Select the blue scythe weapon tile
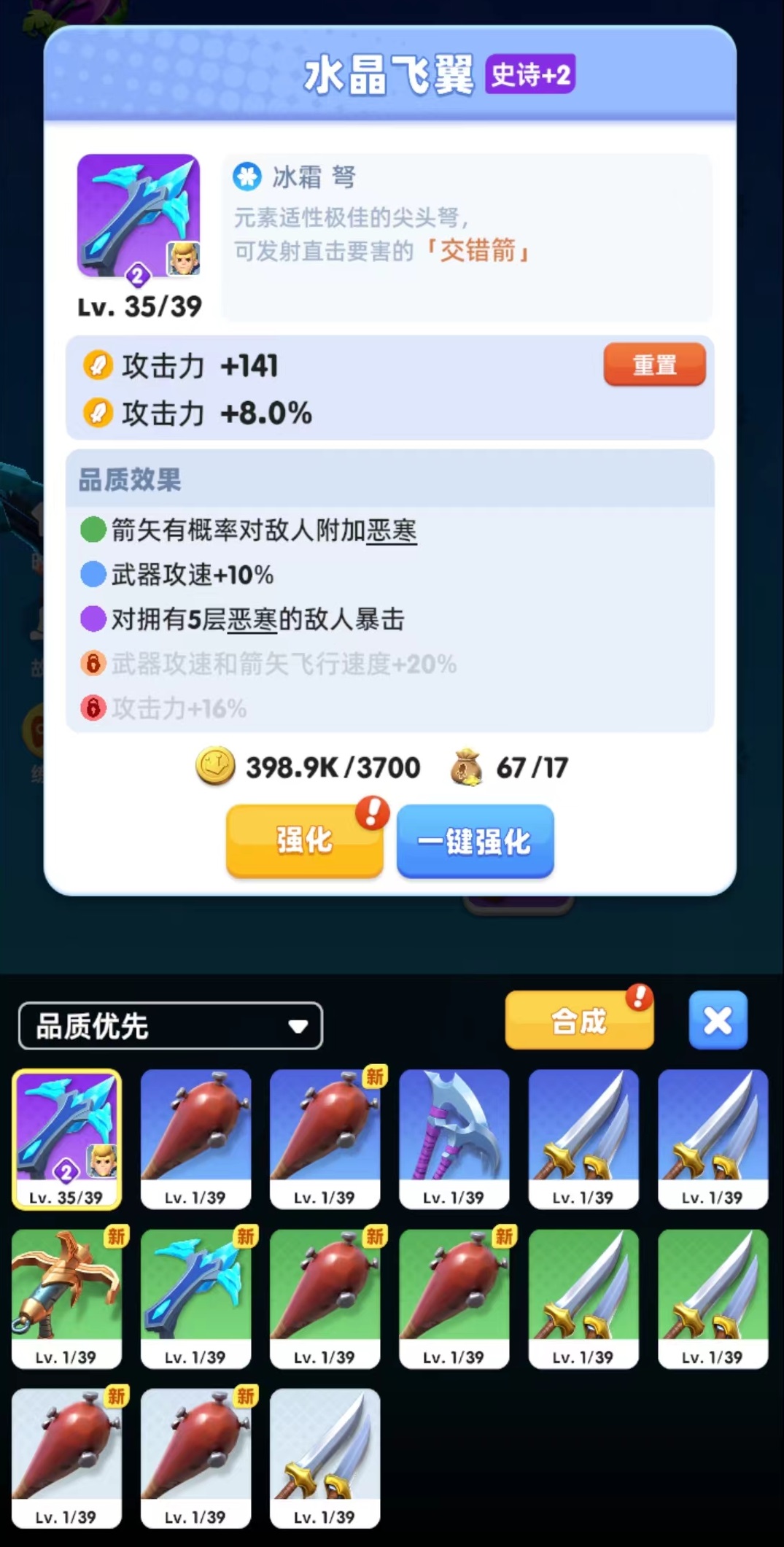Screen dimensions: 784x1547 pyautogui.click(x=454, y=1138)
